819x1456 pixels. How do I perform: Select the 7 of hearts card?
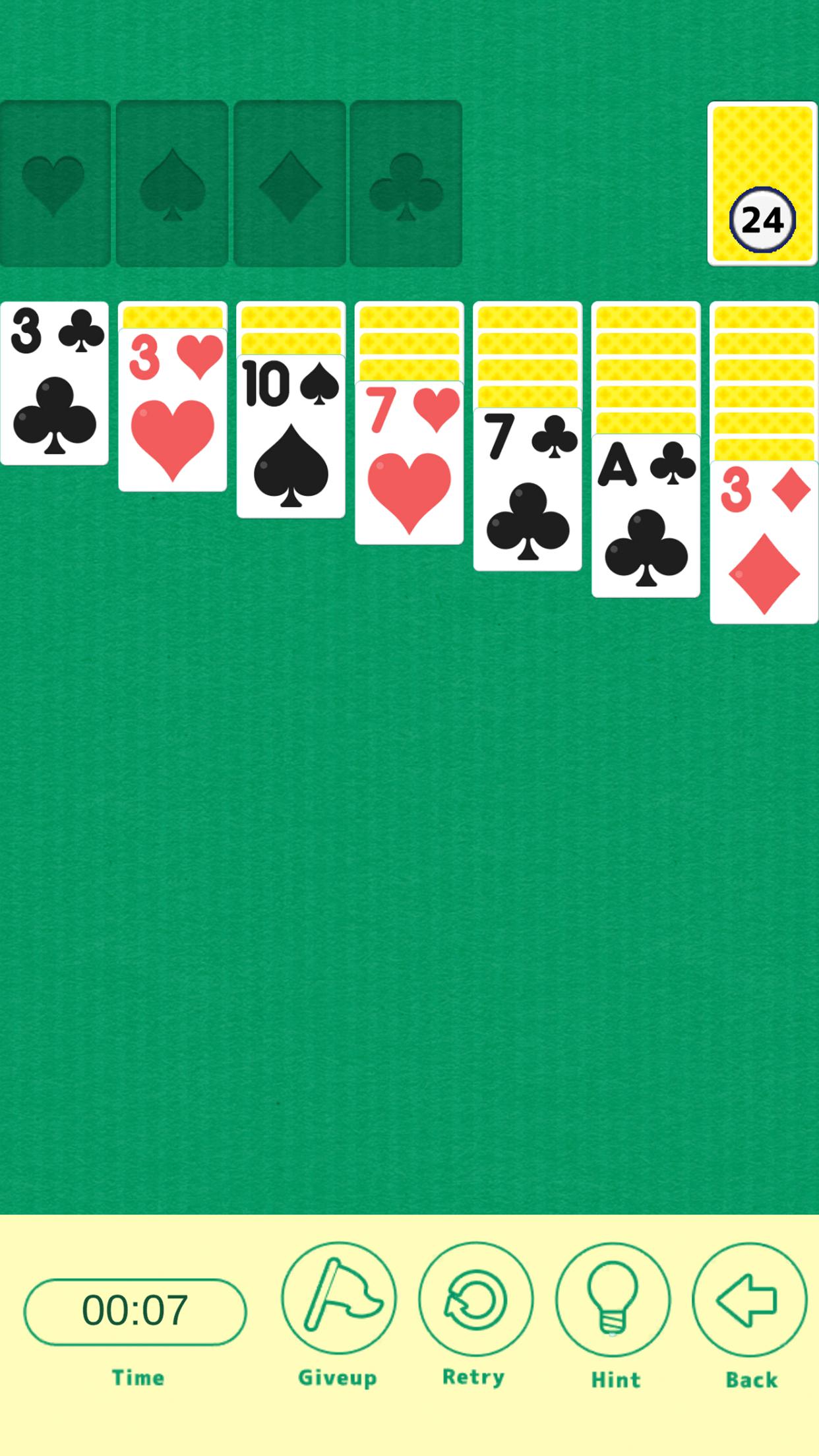pyautogui.click(x=409, y=463)
